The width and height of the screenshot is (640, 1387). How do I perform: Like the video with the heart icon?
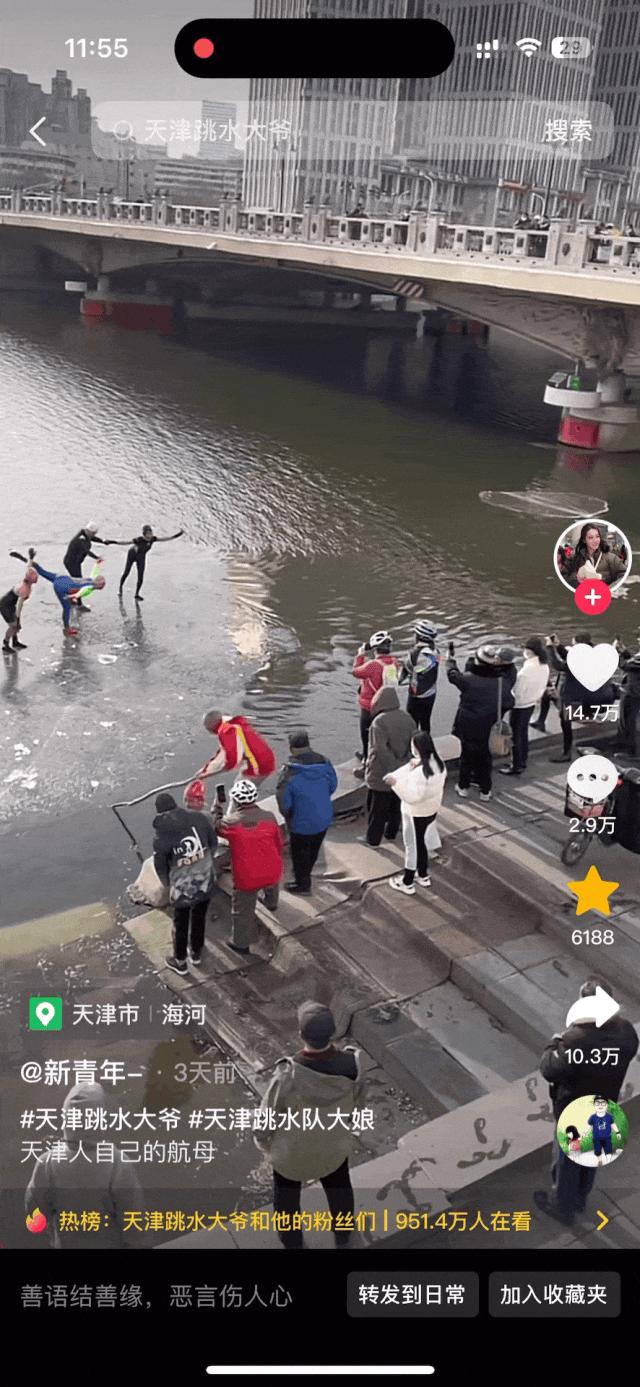click(x=592, y=667)
